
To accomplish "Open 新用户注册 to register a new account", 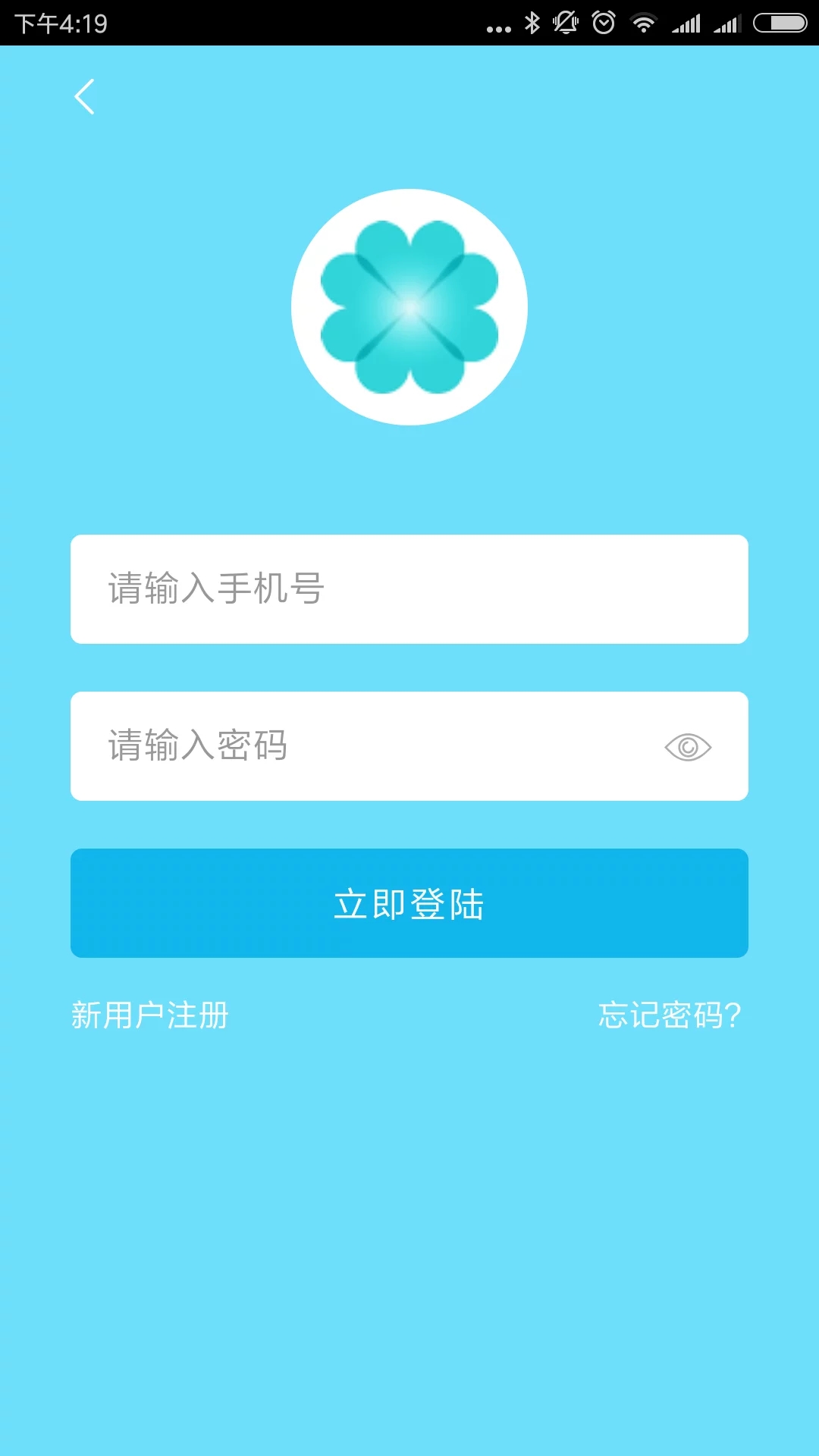I will [x=150, y=1015].
